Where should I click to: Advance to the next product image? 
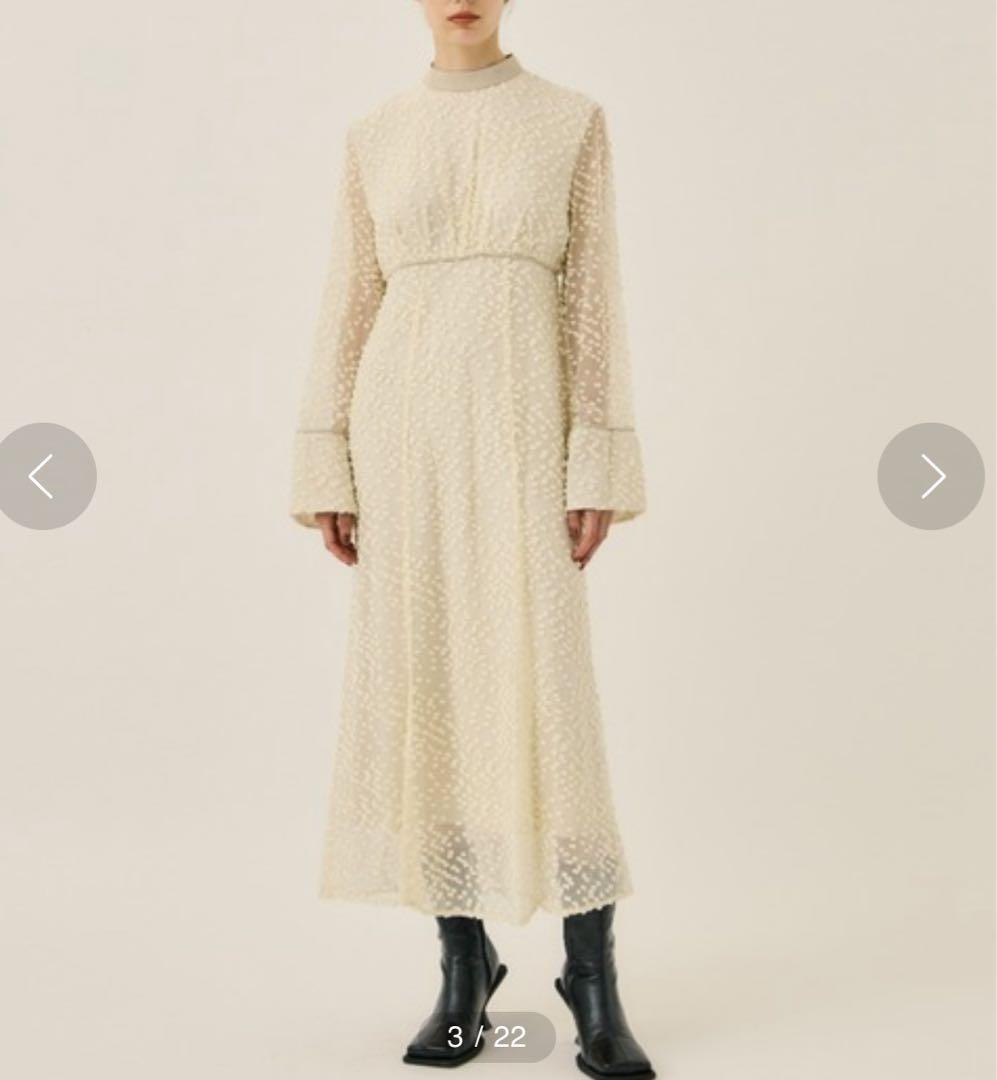[930, 476]
